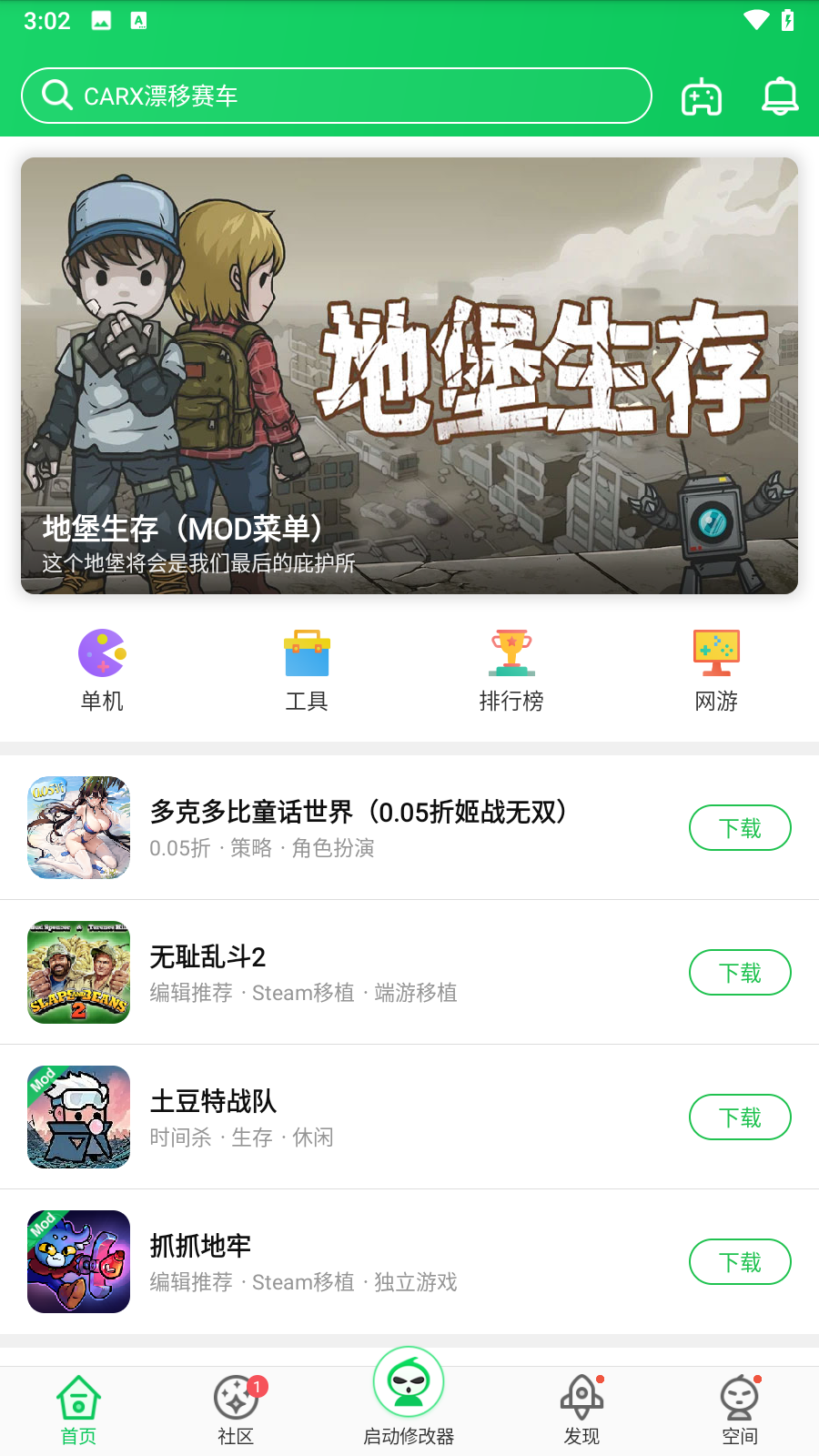
Task: Open the gamepad icon in top bar
Action: (702, 97)
